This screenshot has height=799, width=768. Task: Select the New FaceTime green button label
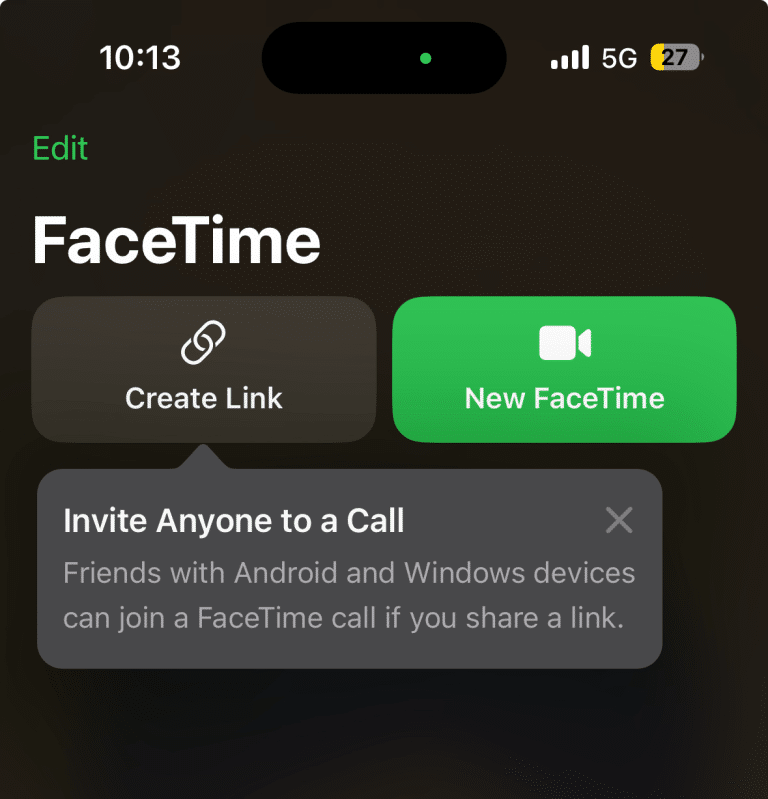pos(563,397)
